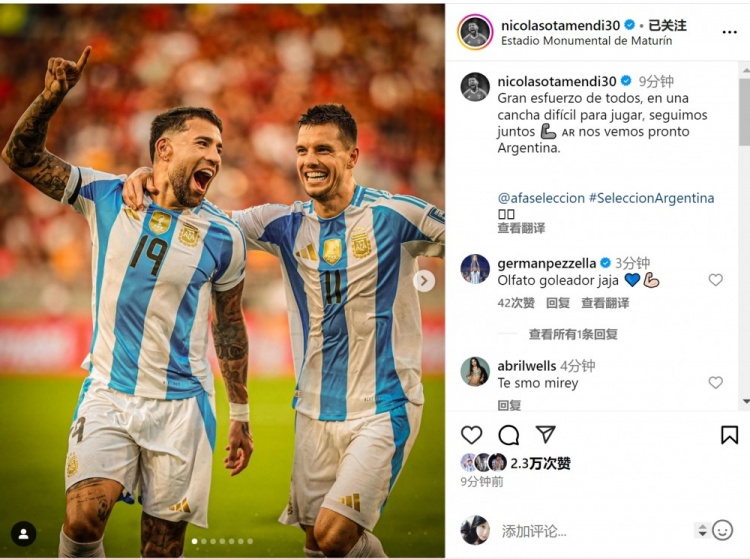
Task: Bookmark this post
Action: point(729,435)
